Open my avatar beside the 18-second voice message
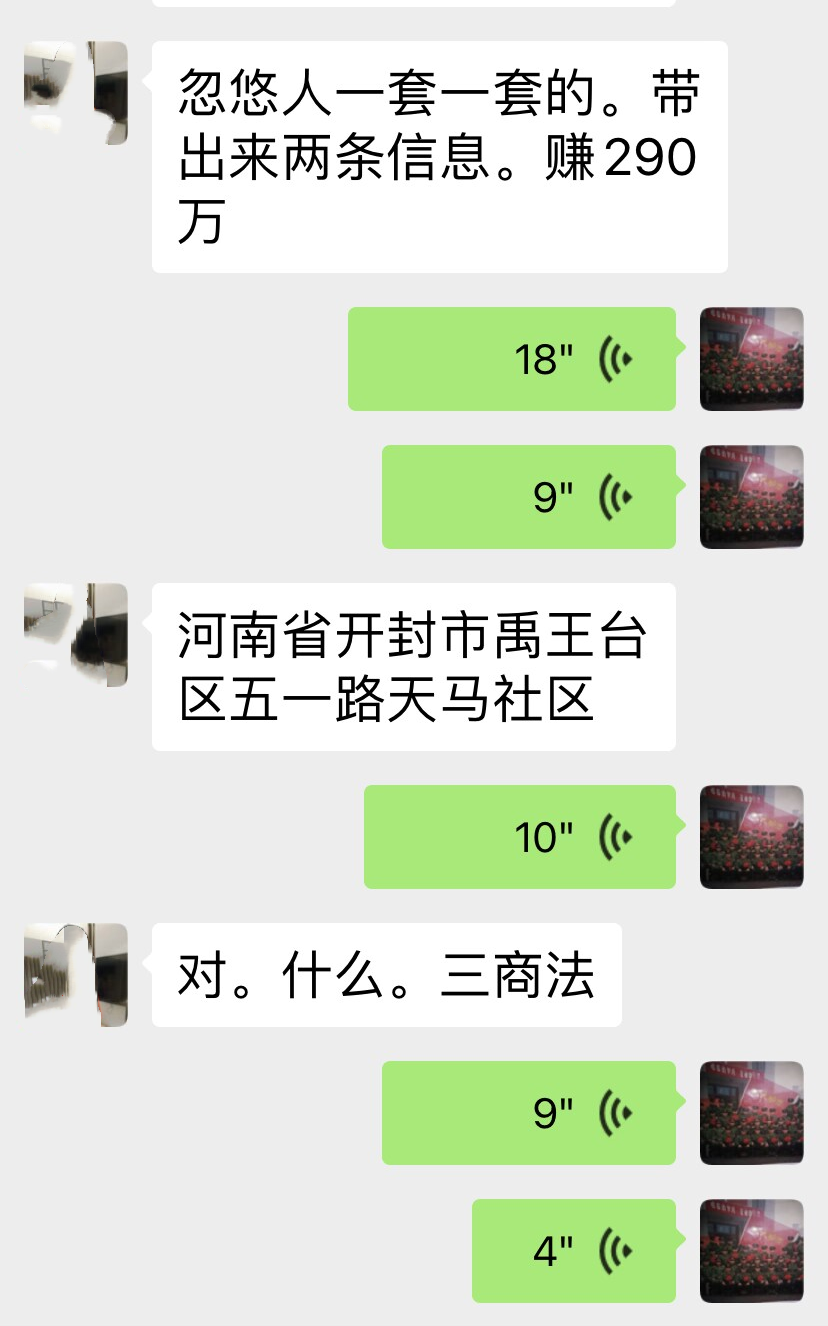Viewport: 828px width, 1326px height. click(752, 359)
